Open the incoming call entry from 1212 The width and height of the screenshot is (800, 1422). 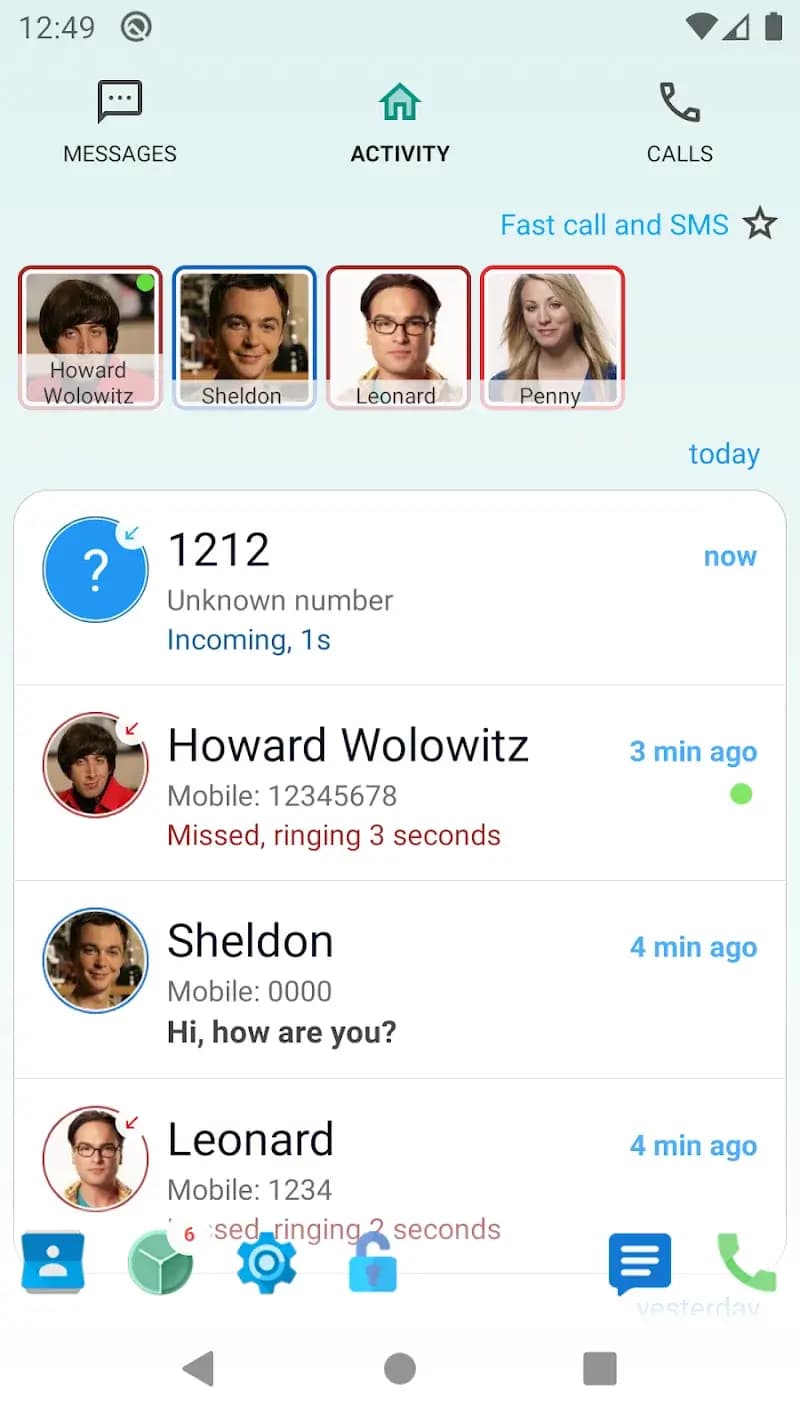pyautogui.click(x=400, y=588)
